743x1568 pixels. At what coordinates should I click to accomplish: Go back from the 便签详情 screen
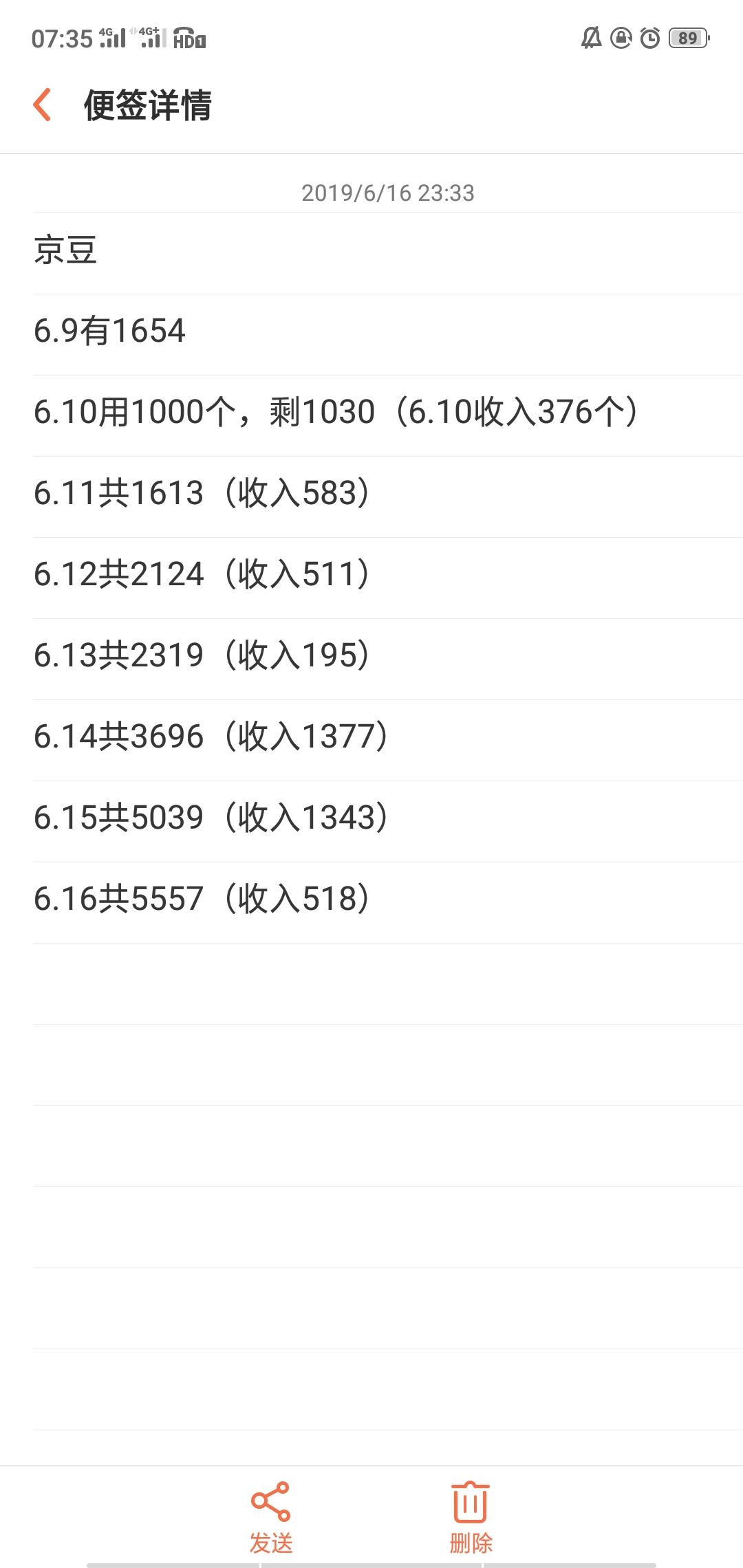click(x=43, y=105)
